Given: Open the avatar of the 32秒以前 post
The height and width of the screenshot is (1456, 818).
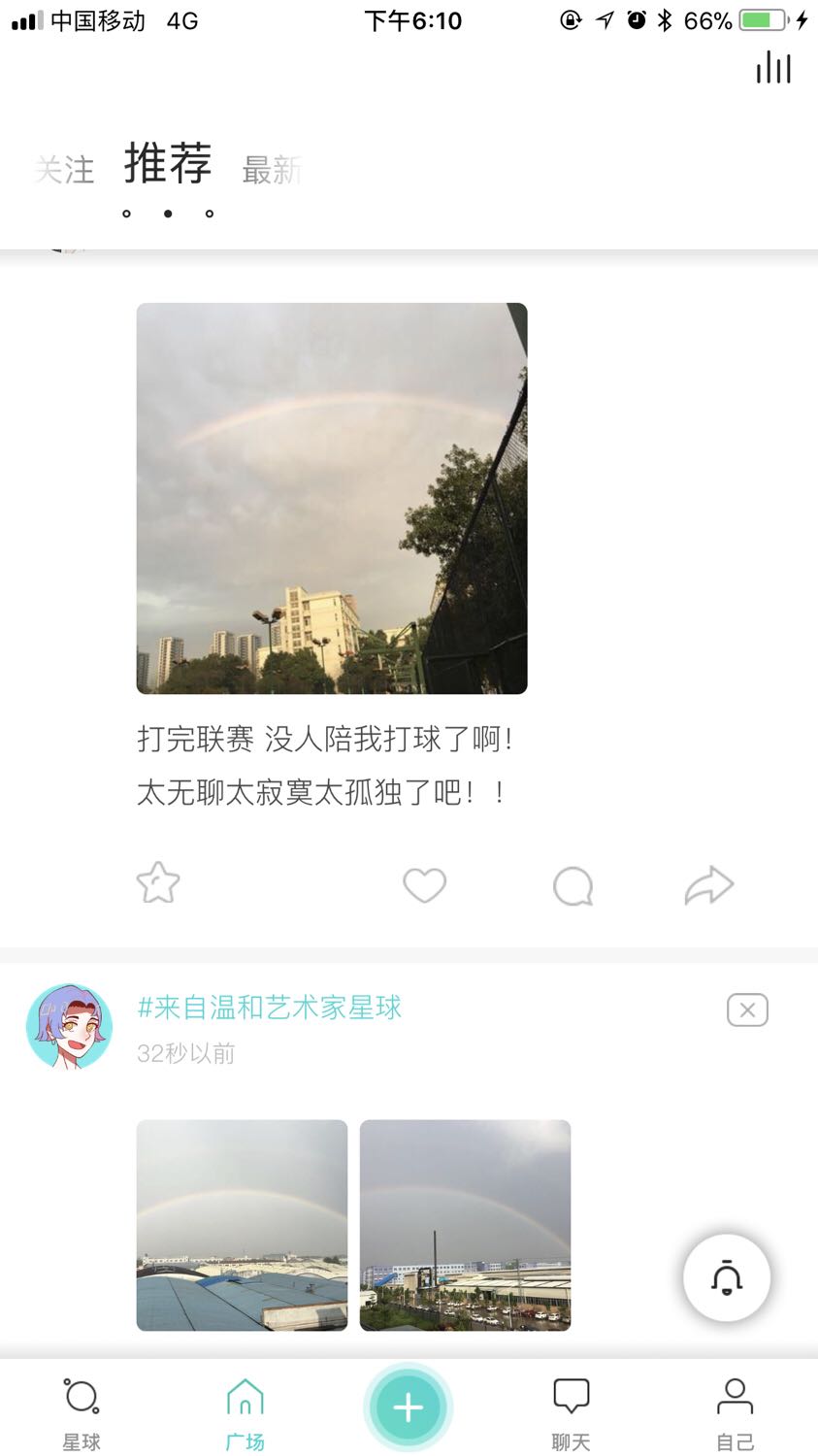Looking at the screenshot, I should coord(69,1026).
